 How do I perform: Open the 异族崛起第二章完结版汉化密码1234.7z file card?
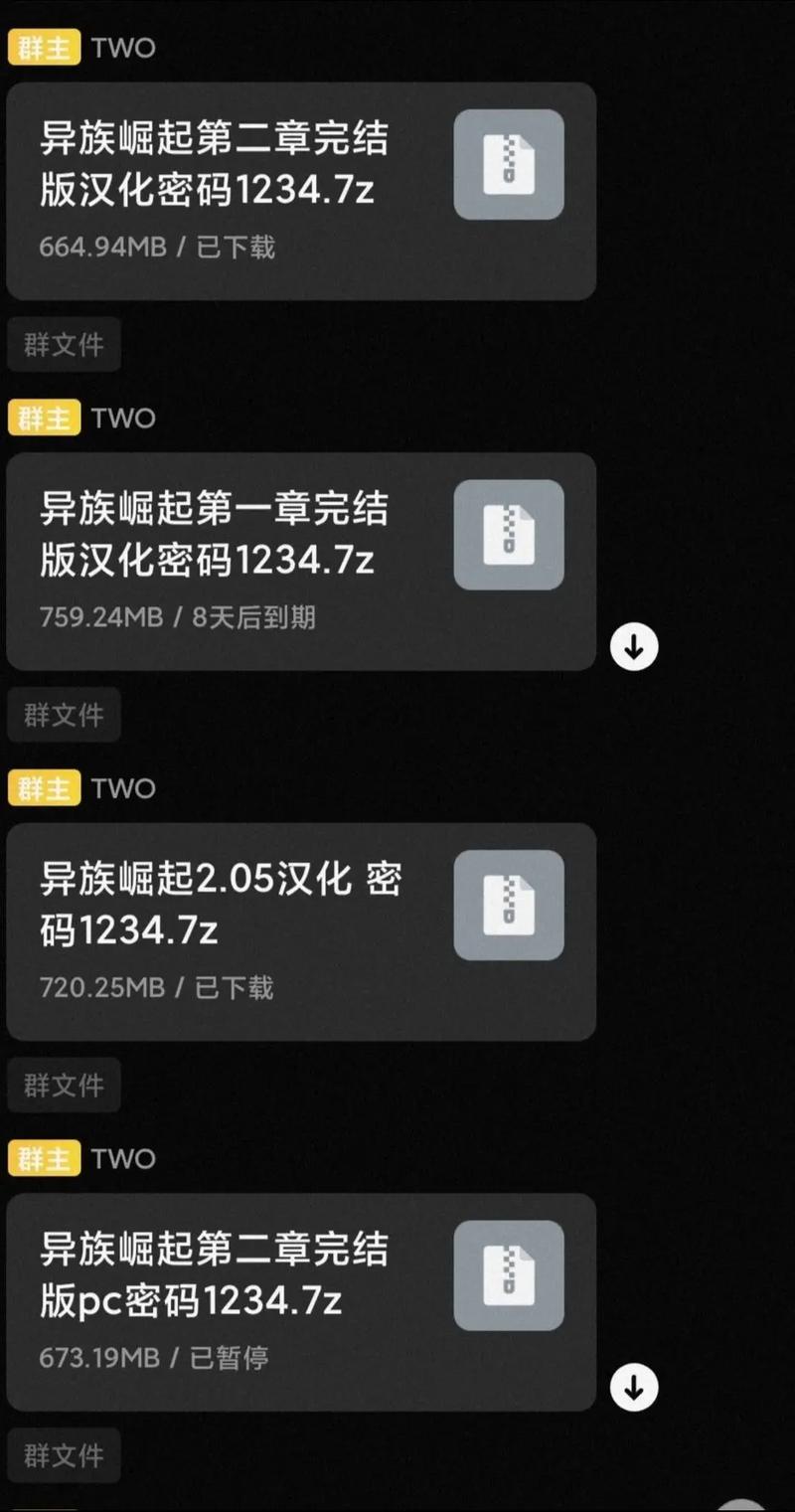[x=298, y=189]
